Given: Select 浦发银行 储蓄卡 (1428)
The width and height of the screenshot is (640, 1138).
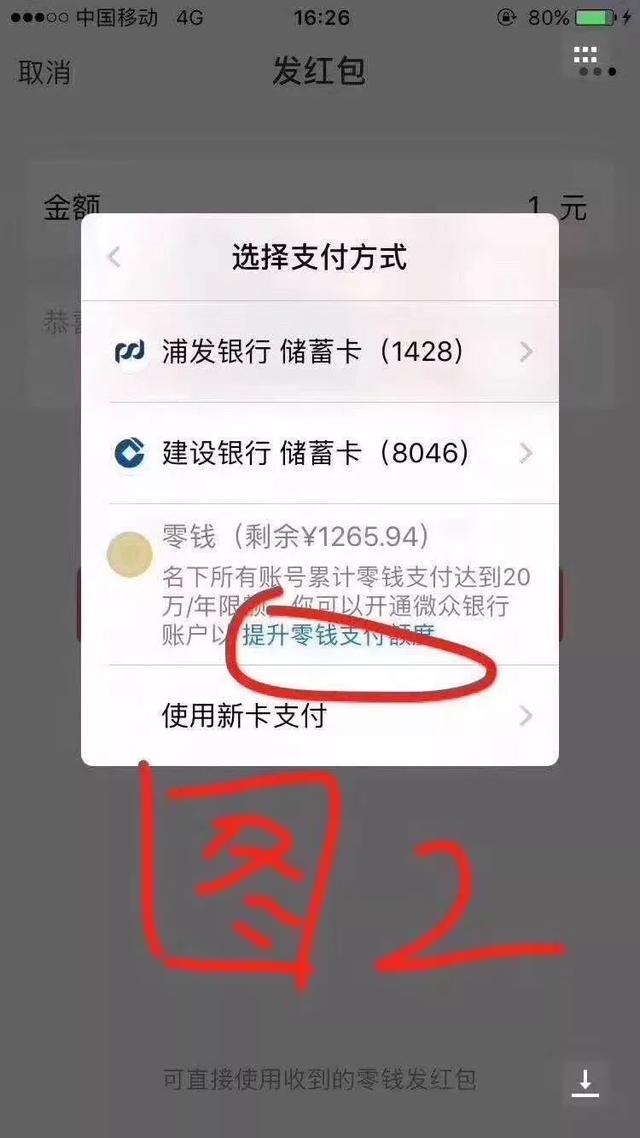Looking at the screenshot, I should point(320,352).
